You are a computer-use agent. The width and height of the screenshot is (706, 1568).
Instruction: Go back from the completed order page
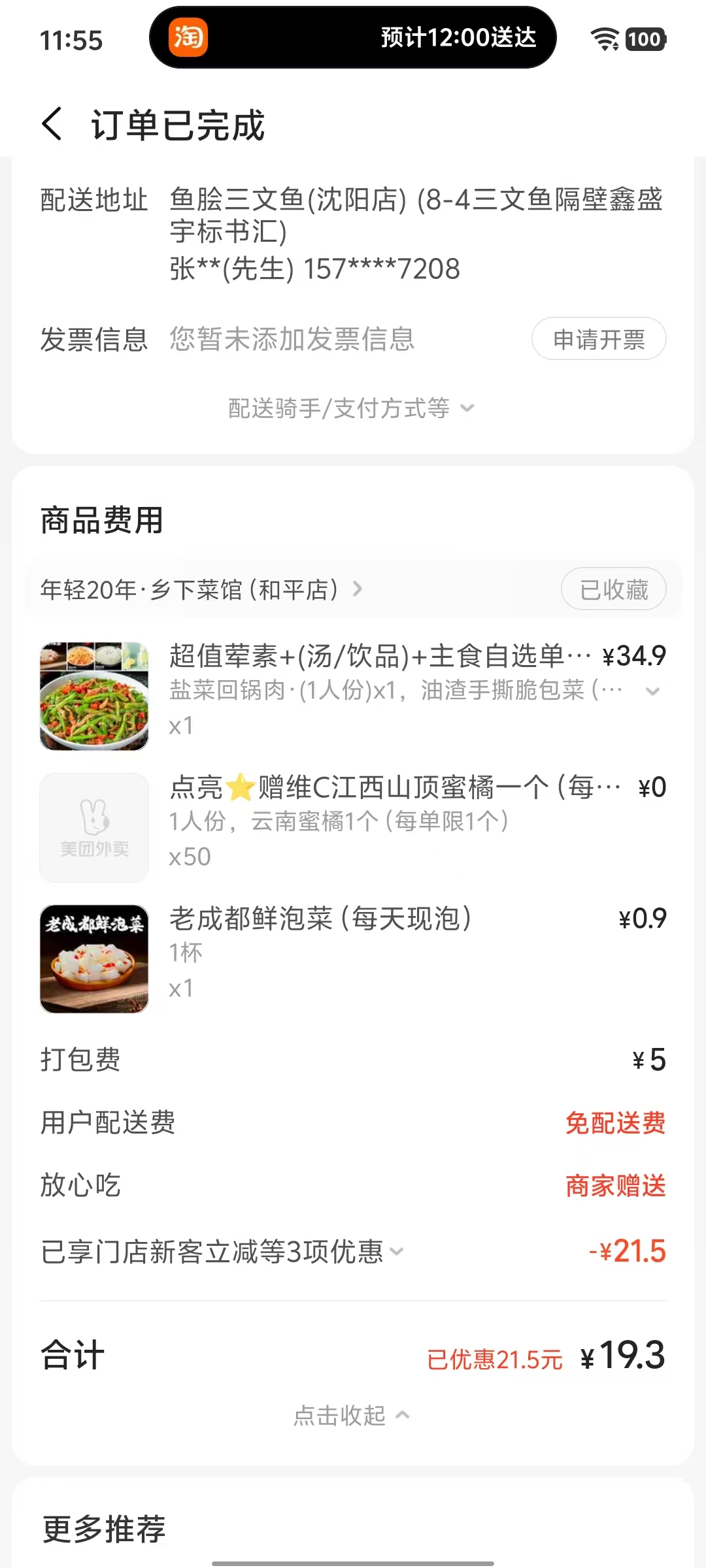coord(52,124)
